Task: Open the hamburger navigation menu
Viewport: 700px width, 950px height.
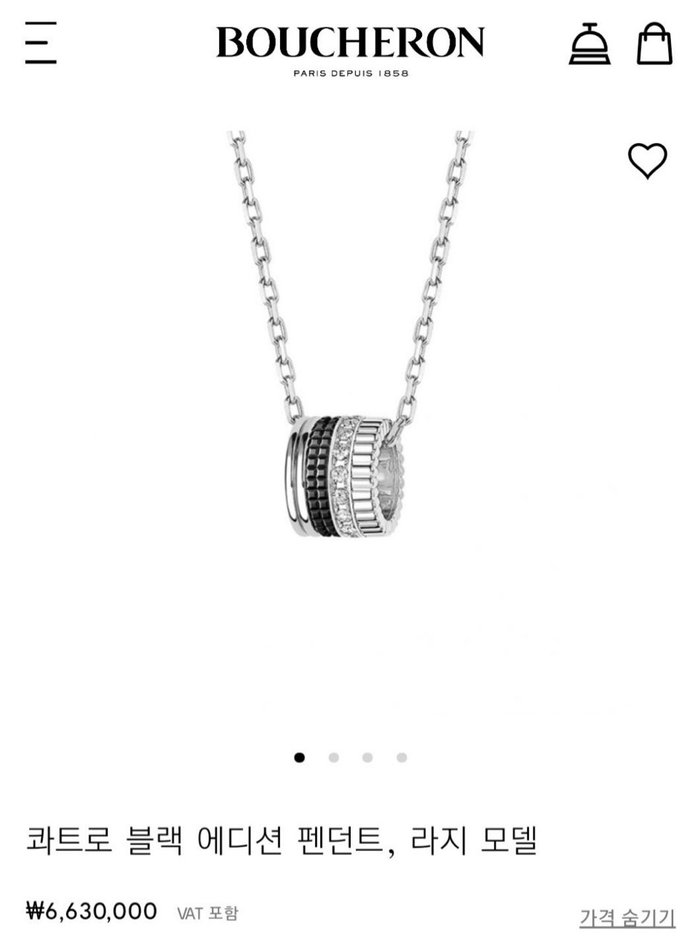Action: pos(41,46)
